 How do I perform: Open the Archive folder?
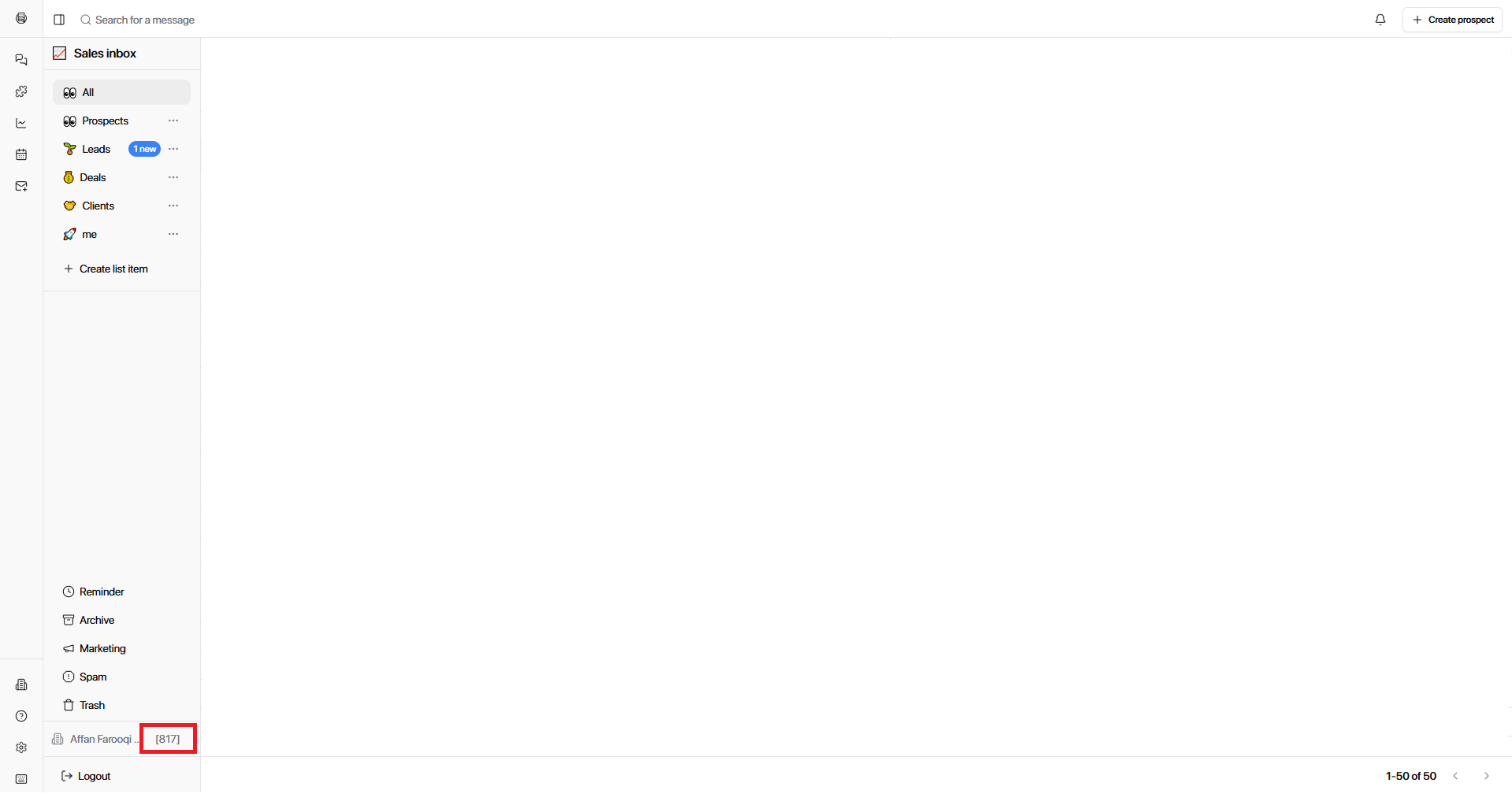96,620
